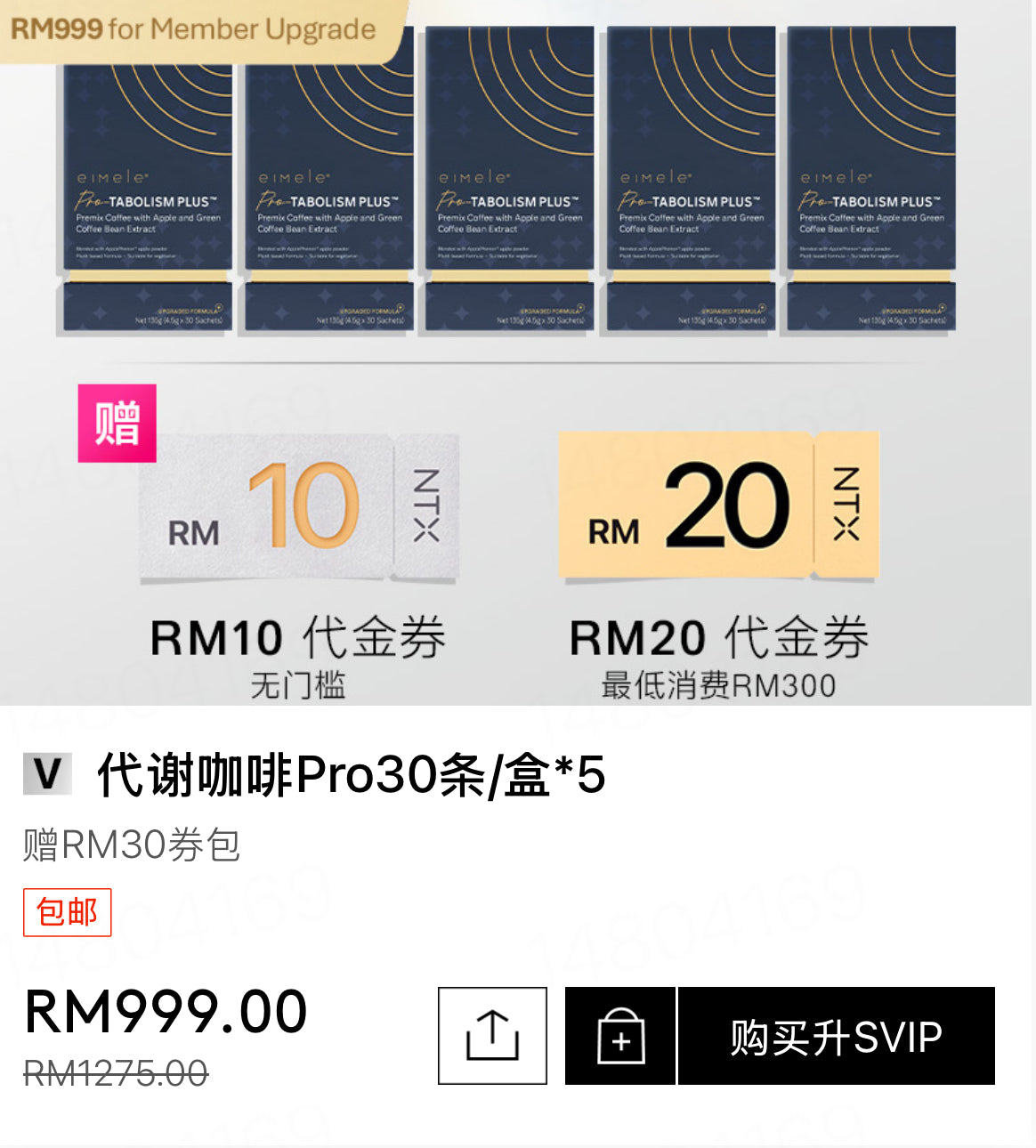Click the rightmost coffee box image
Viewport: 1036px width, 1148px height.
click(x=868, y=178)
